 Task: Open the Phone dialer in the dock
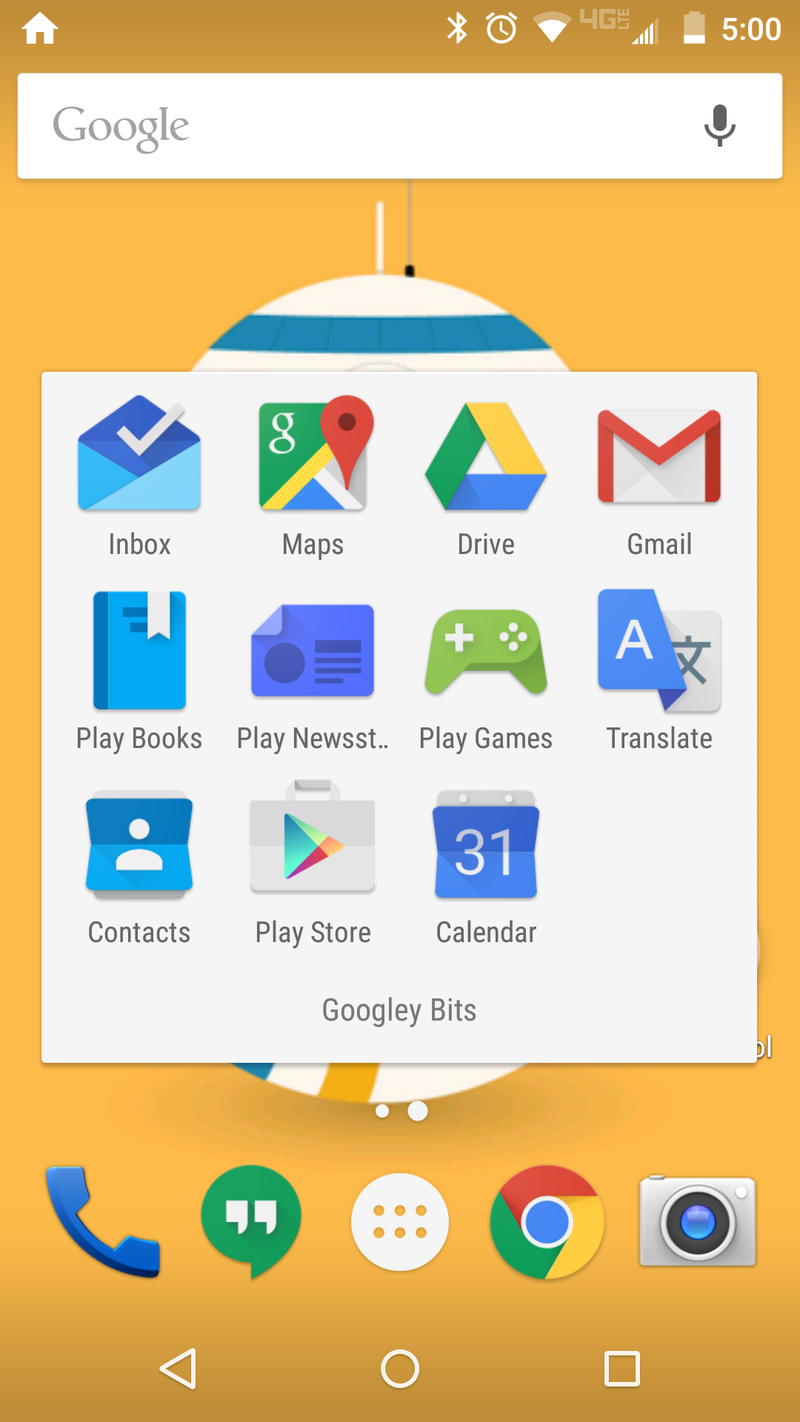(x=102, y=1222)
